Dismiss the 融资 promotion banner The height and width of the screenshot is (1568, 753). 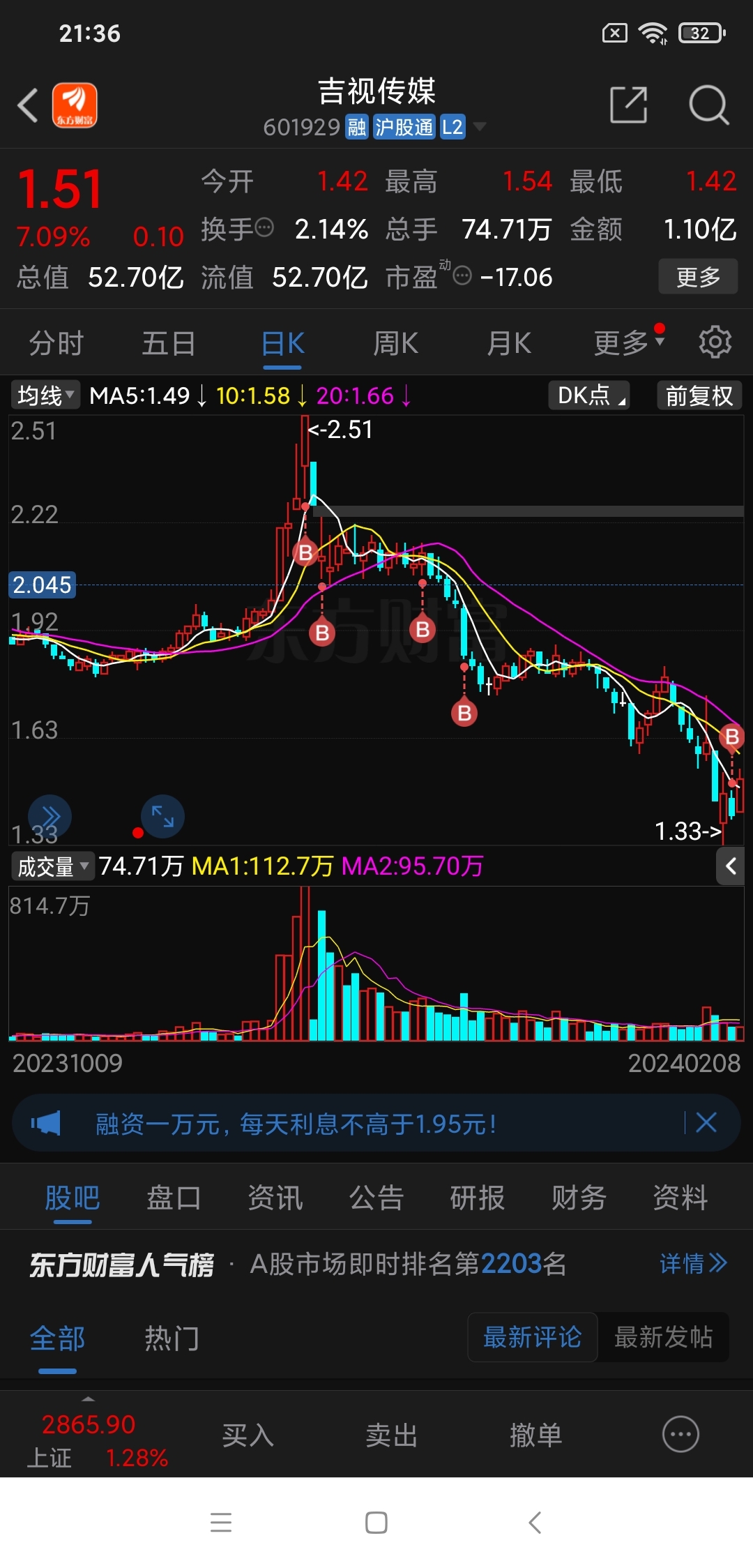coord(706,1123)
